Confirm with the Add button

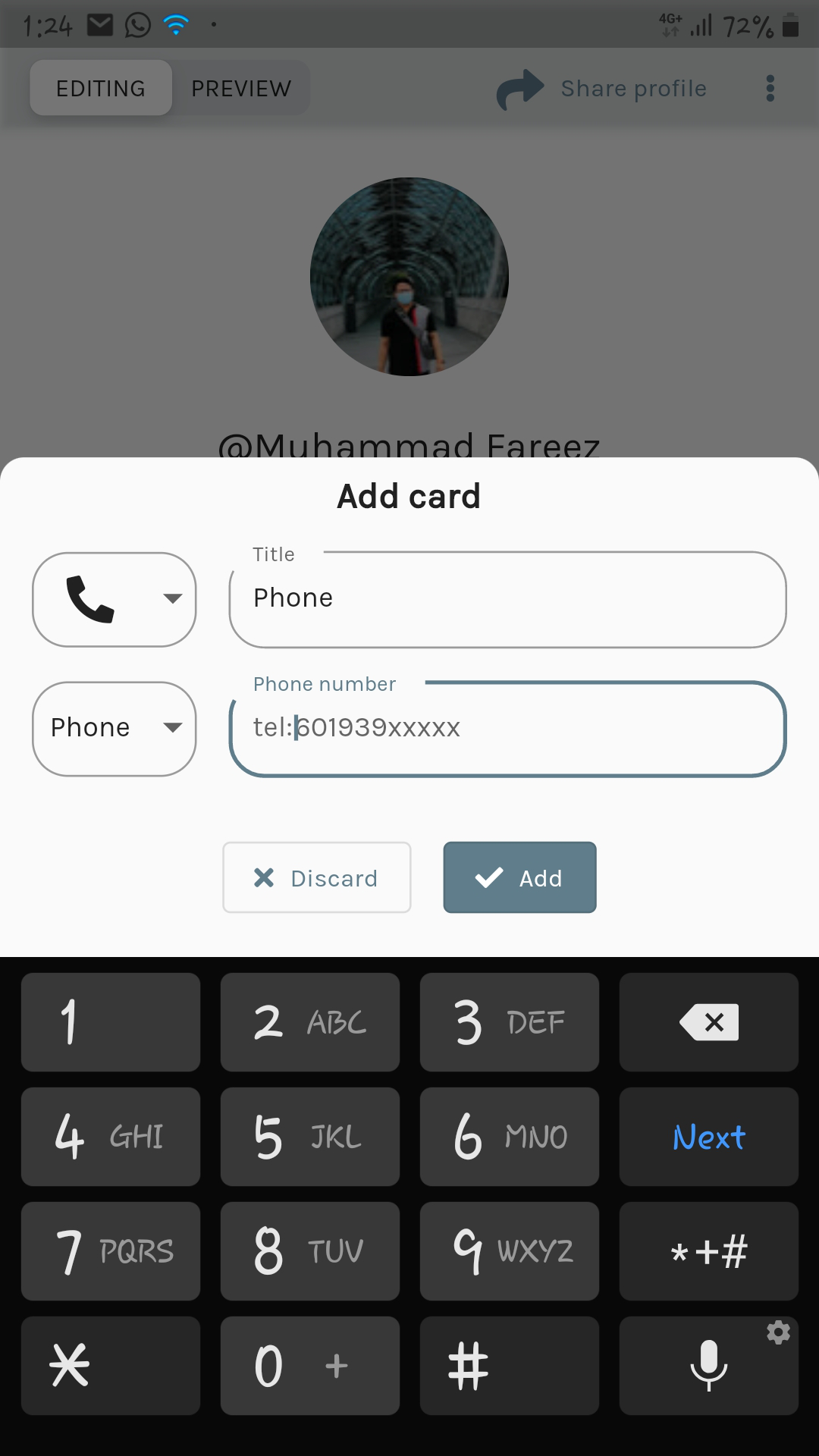coord(519,877)
